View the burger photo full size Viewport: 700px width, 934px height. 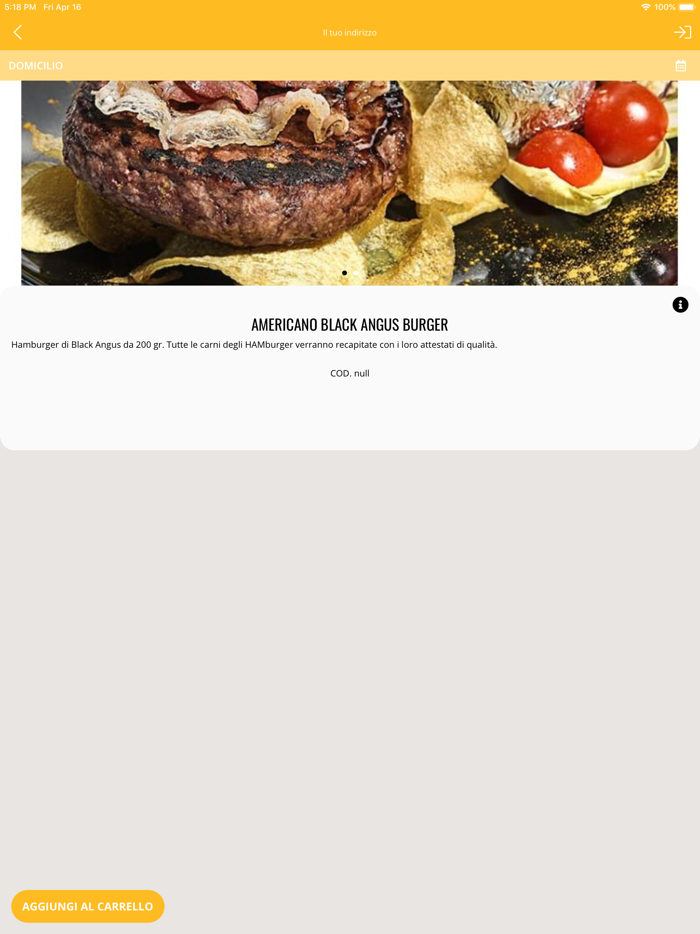(x=349, y=182)
